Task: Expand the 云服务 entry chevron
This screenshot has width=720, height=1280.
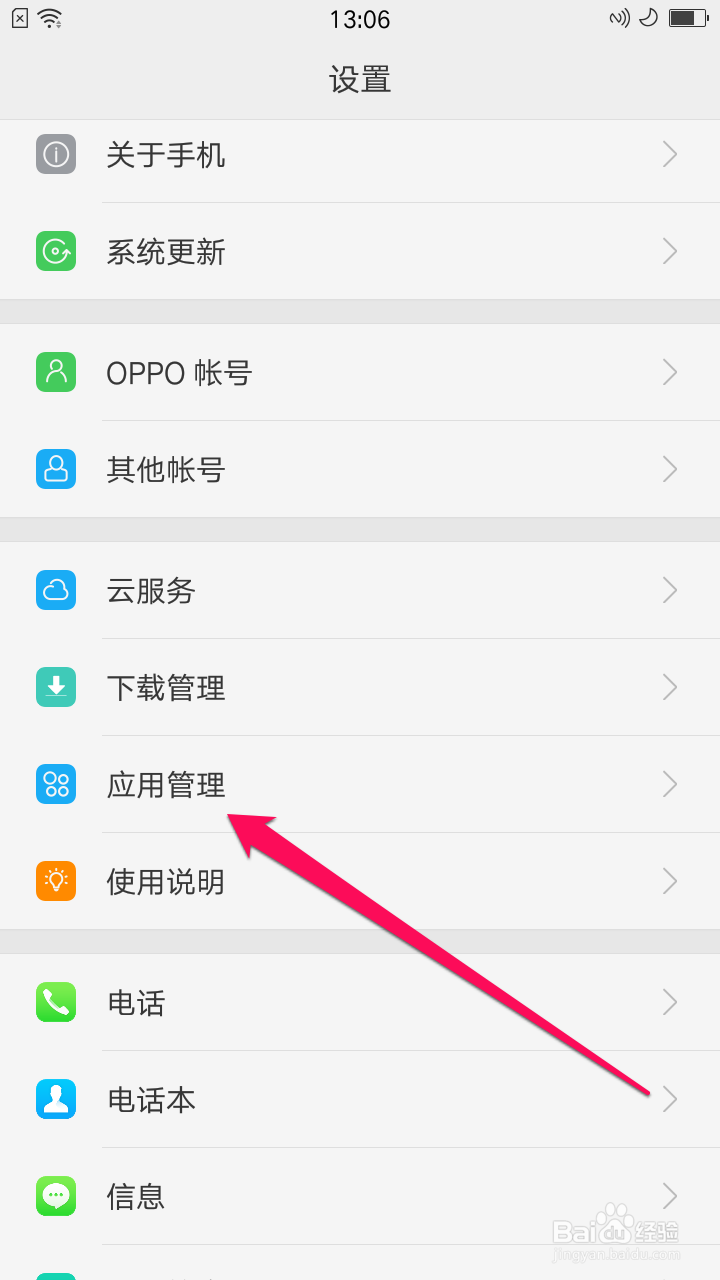Action: (x=668, y=590)
